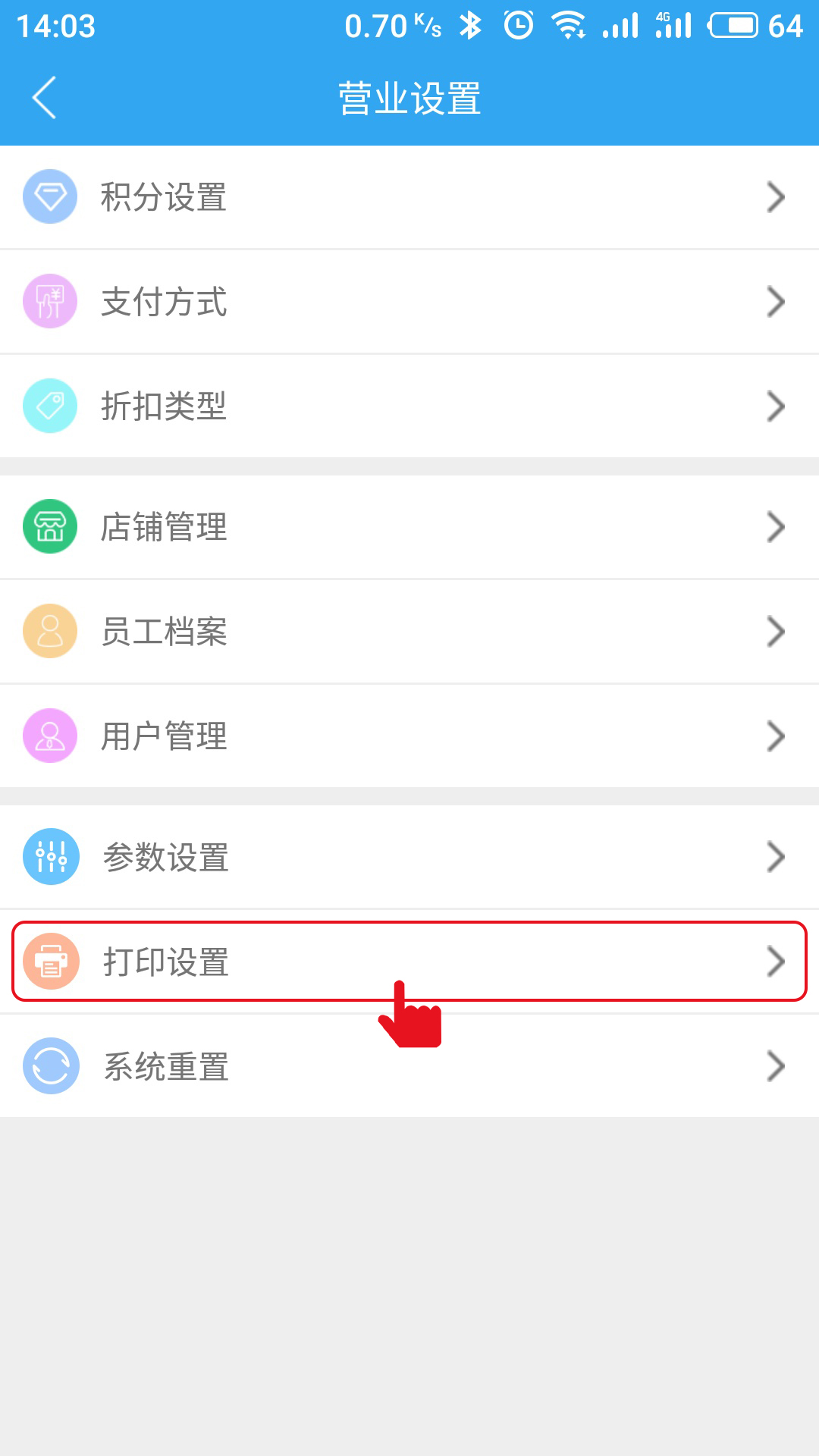Viewport: 819px width, 1456px height.
Task: Open 员工档案 row
Action: click(x=409, y=632)
